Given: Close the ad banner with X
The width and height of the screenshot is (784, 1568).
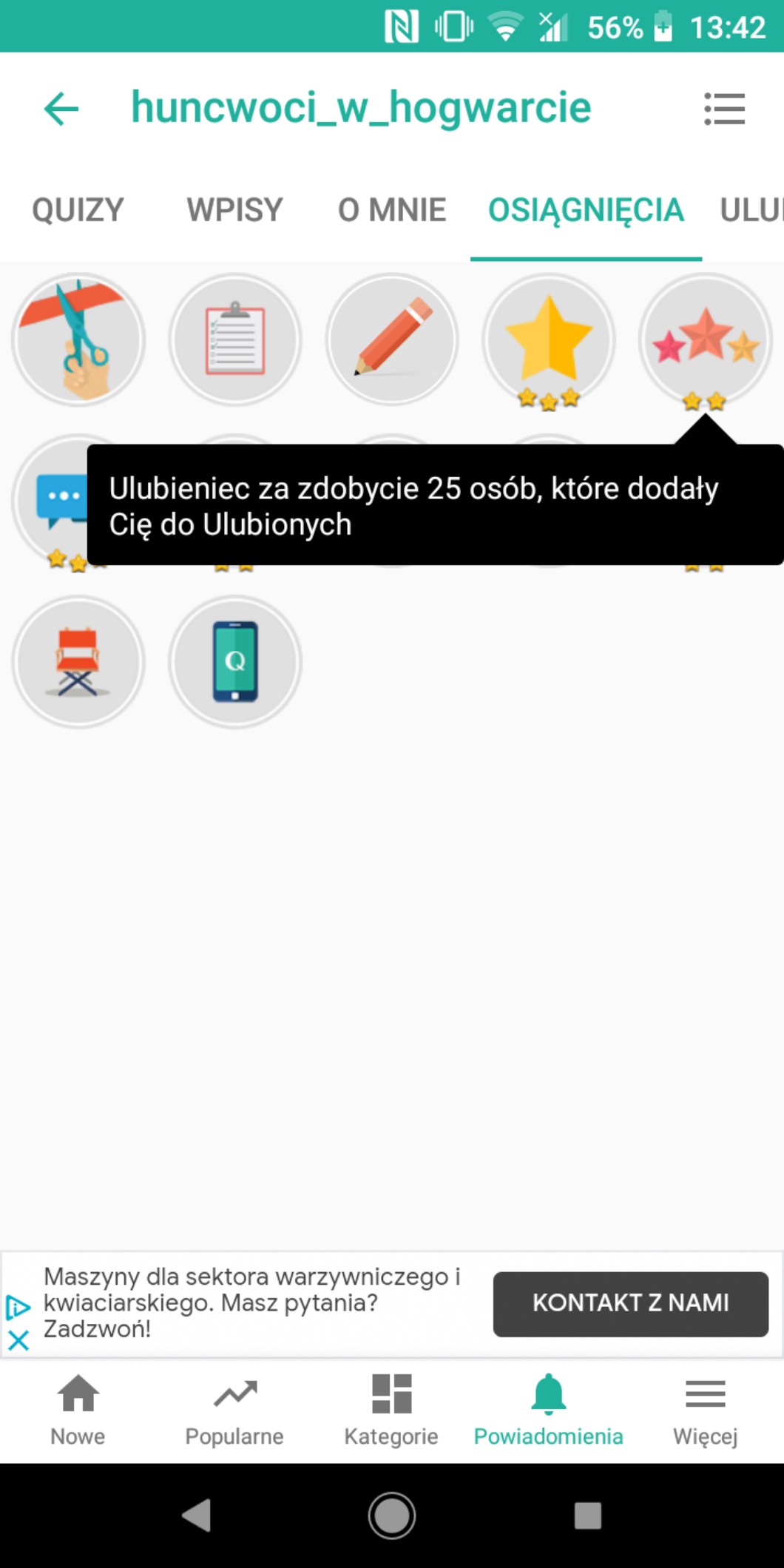Looking at the screenshot, I should (x=18, y=1339).
